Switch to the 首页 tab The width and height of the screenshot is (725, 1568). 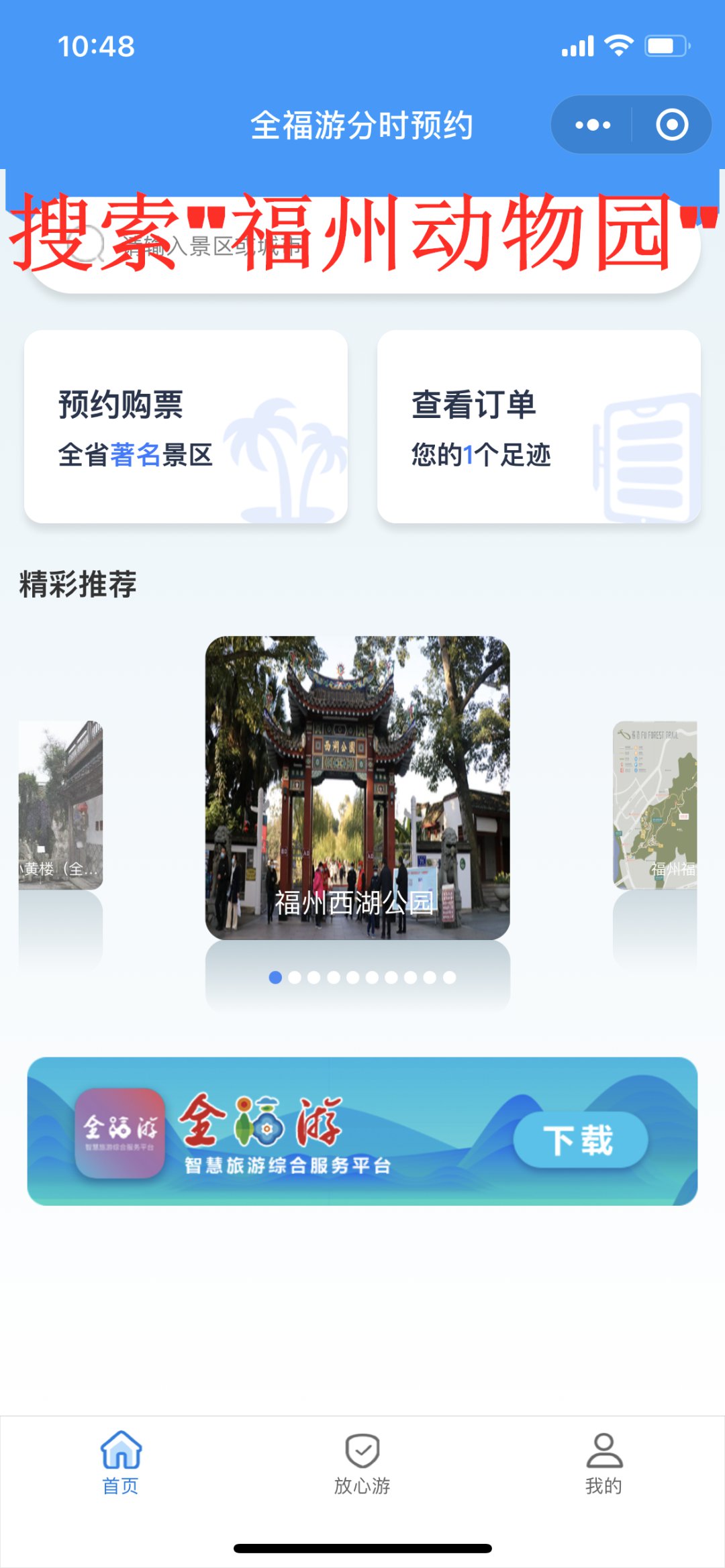pyautogui.click(x=121, y=1463)
